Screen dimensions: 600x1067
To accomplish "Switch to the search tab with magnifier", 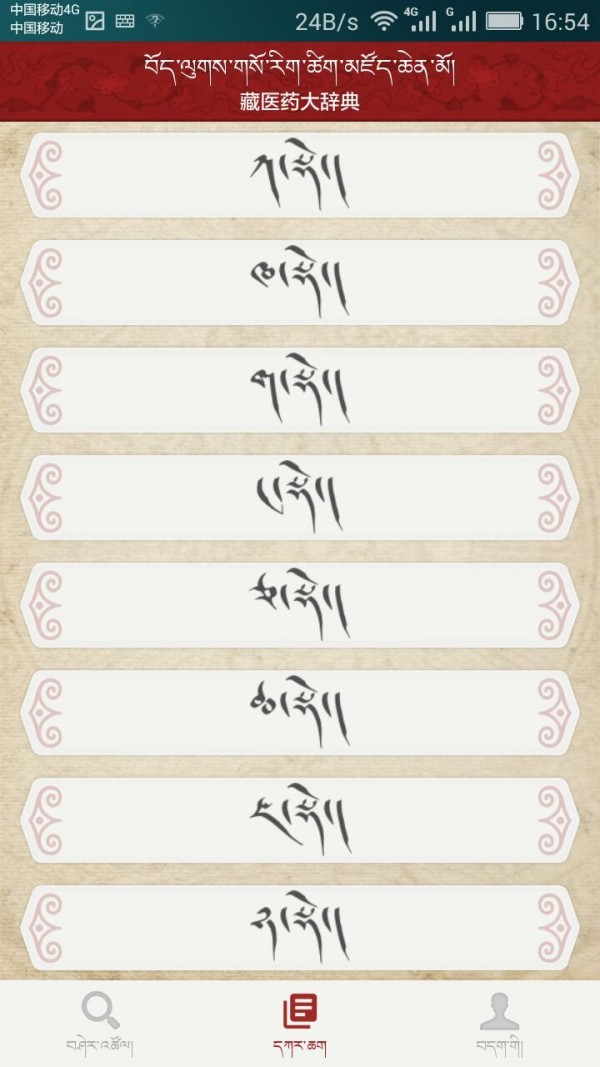I will pos(100,1023).
